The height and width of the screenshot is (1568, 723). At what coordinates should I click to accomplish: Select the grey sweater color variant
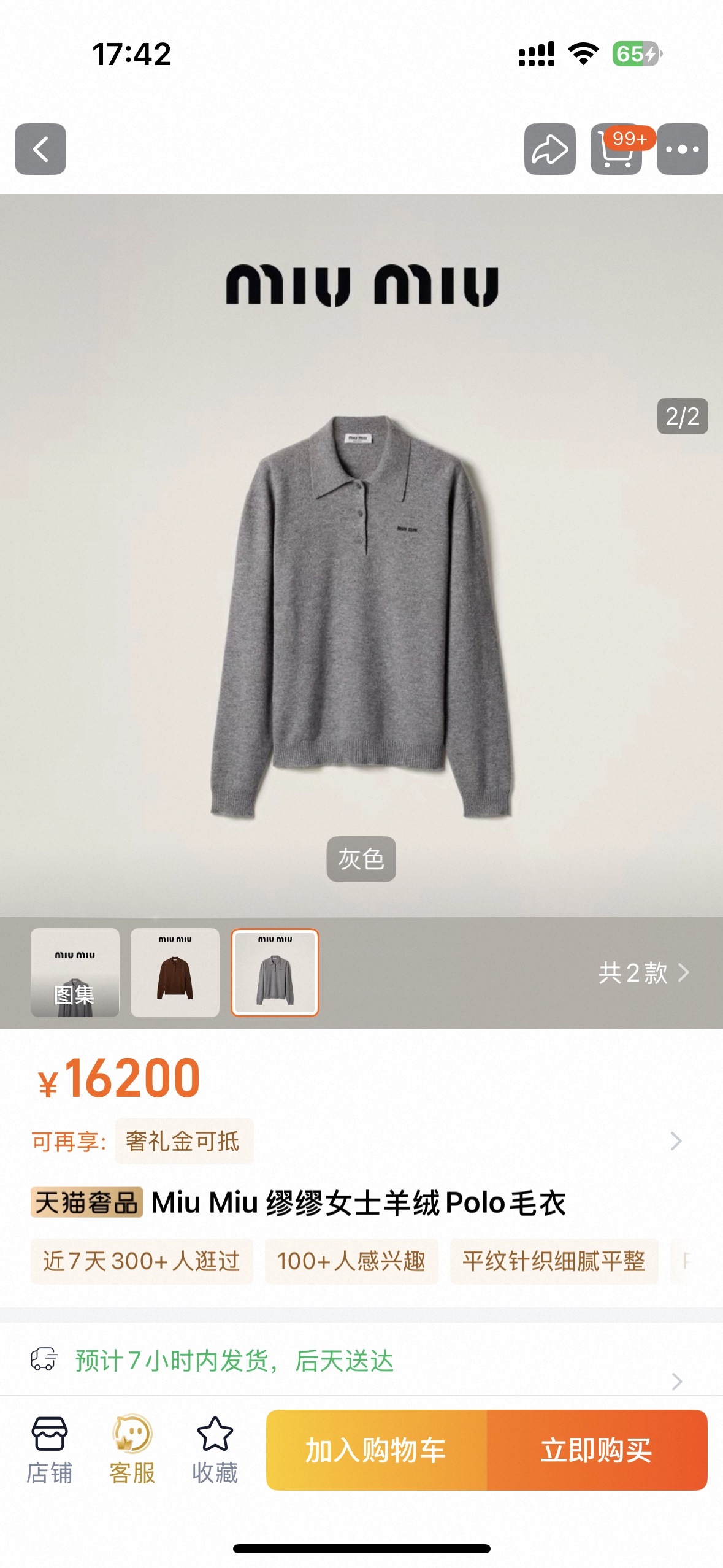click(x=275, y=973)
